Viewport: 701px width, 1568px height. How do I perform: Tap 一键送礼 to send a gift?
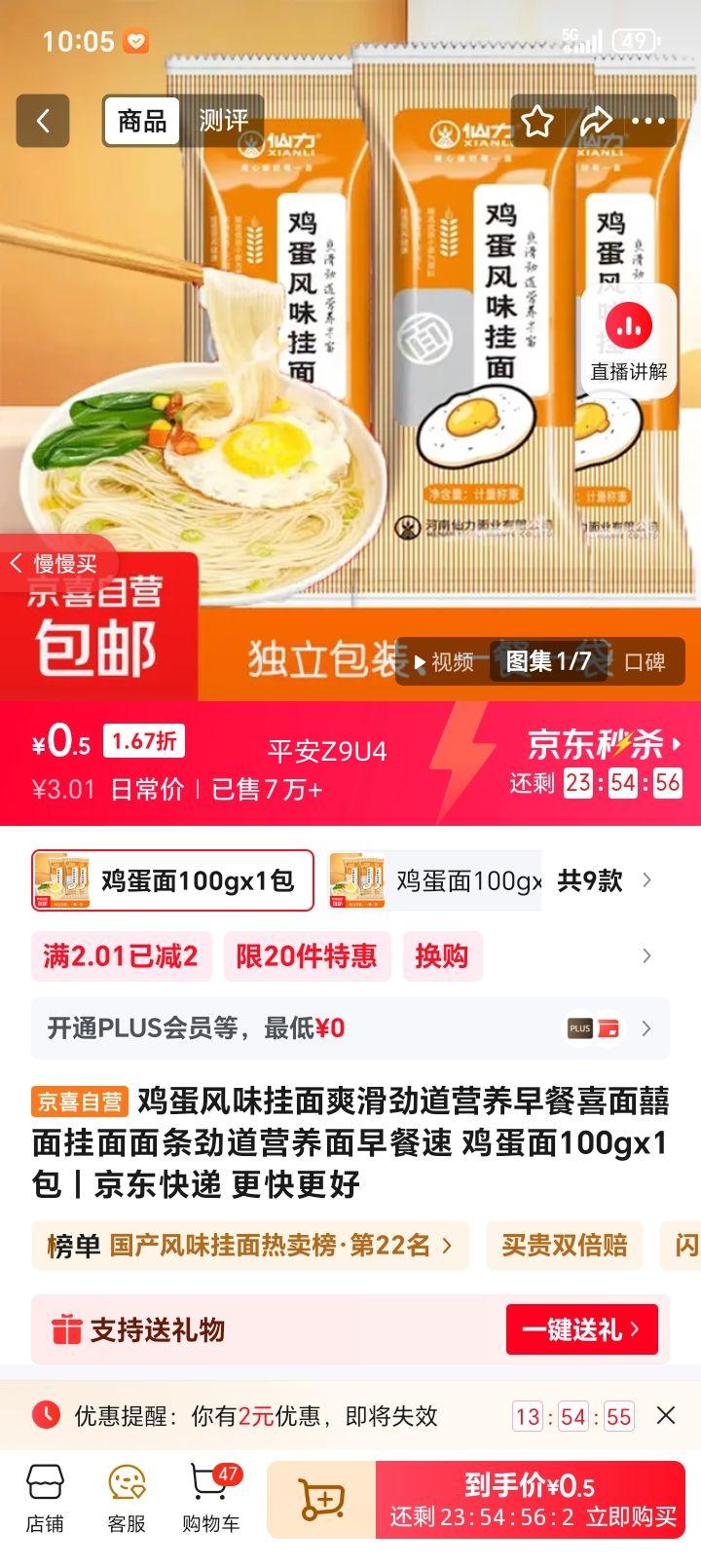581,1328
